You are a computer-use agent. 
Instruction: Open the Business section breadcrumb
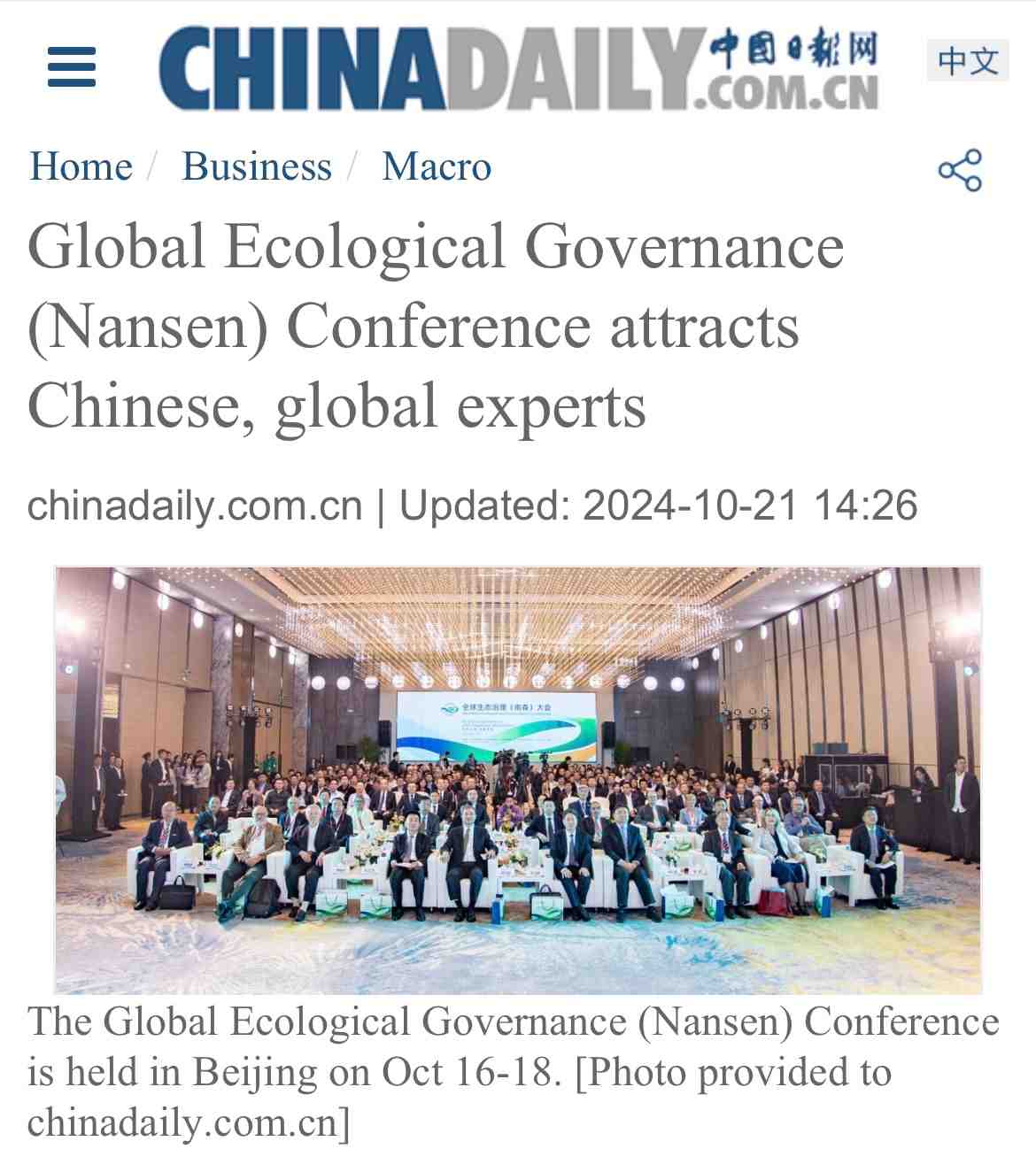[257, 166]
